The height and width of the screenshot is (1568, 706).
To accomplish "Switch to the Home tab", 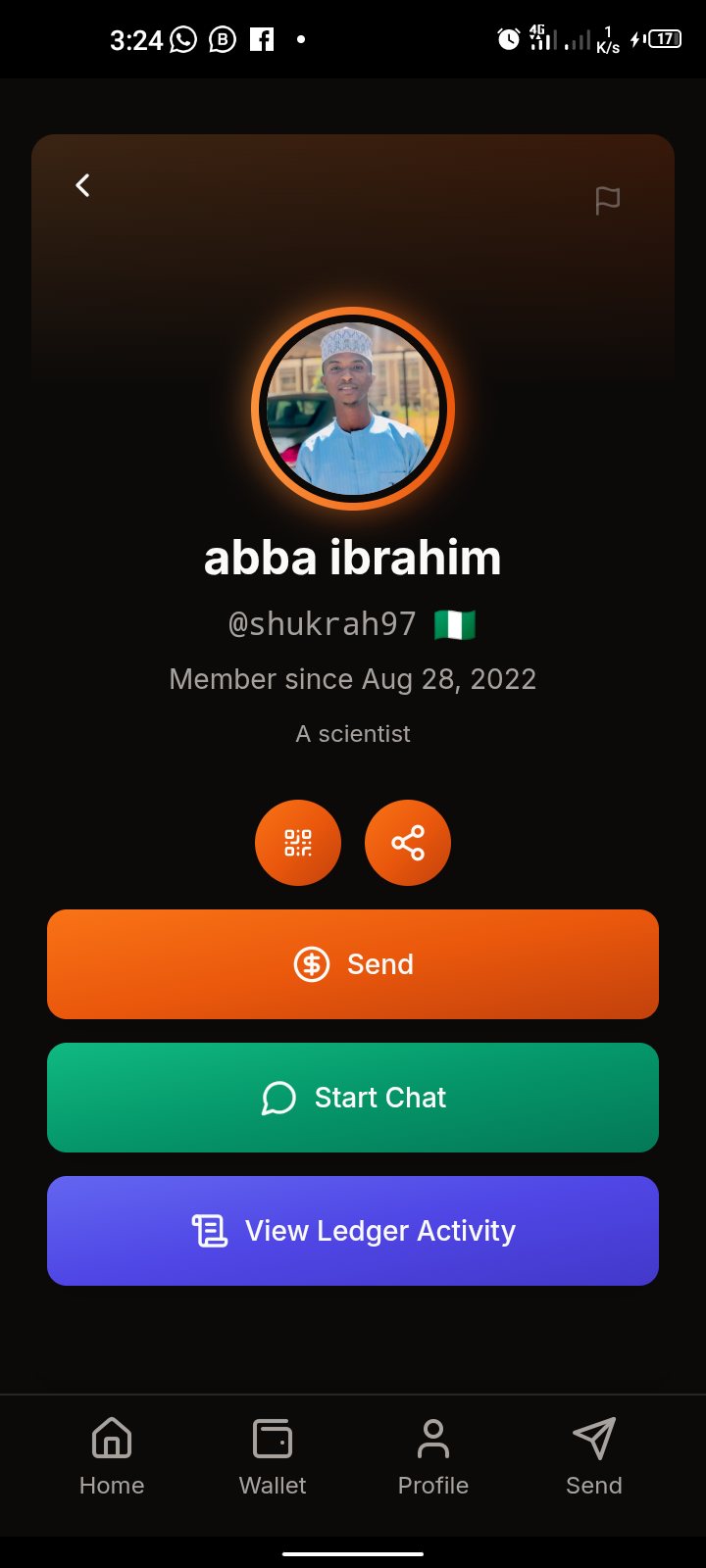I will click(x=112, y=1456).
